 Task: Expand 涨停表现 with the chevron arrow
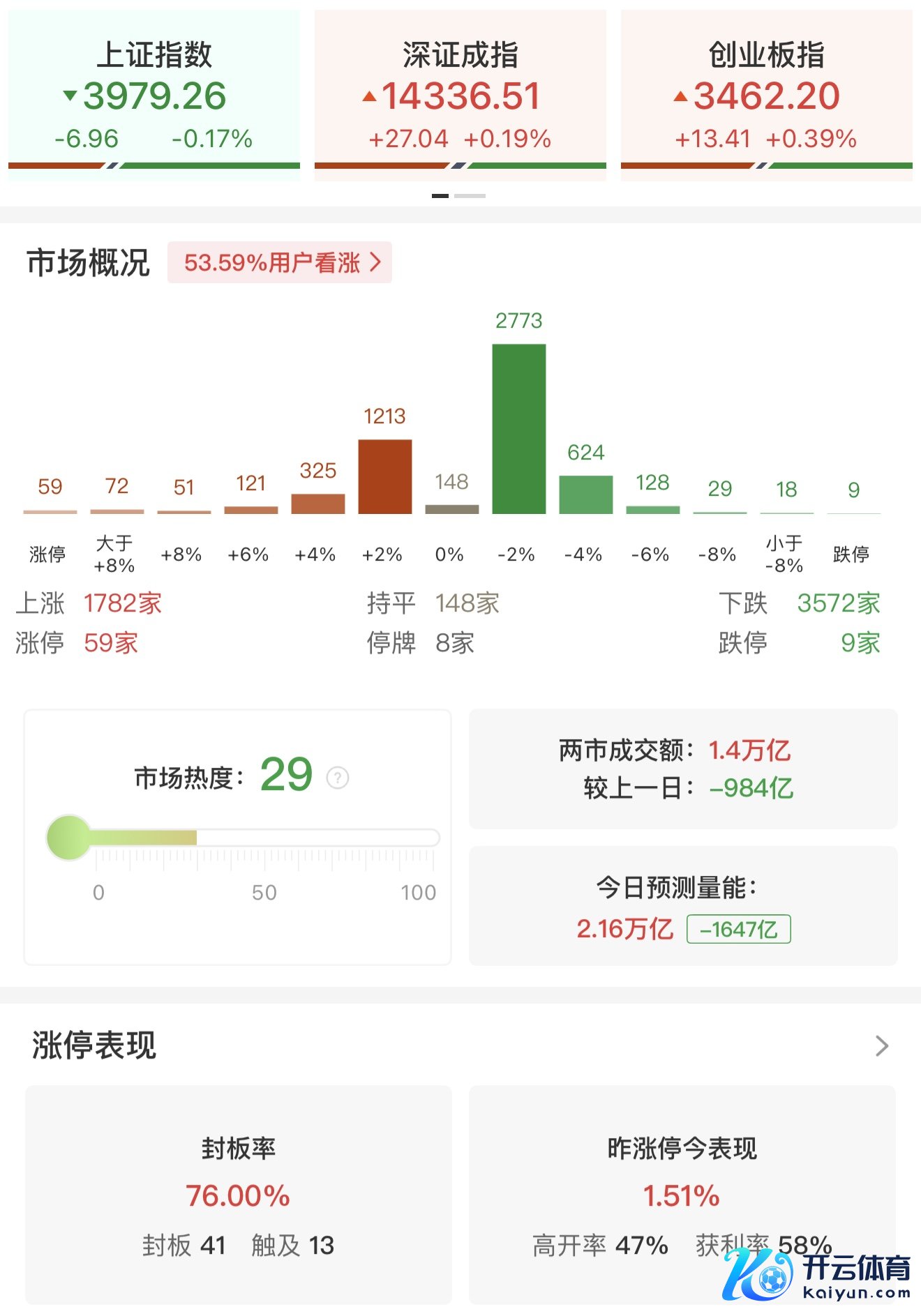point(882,1045)
